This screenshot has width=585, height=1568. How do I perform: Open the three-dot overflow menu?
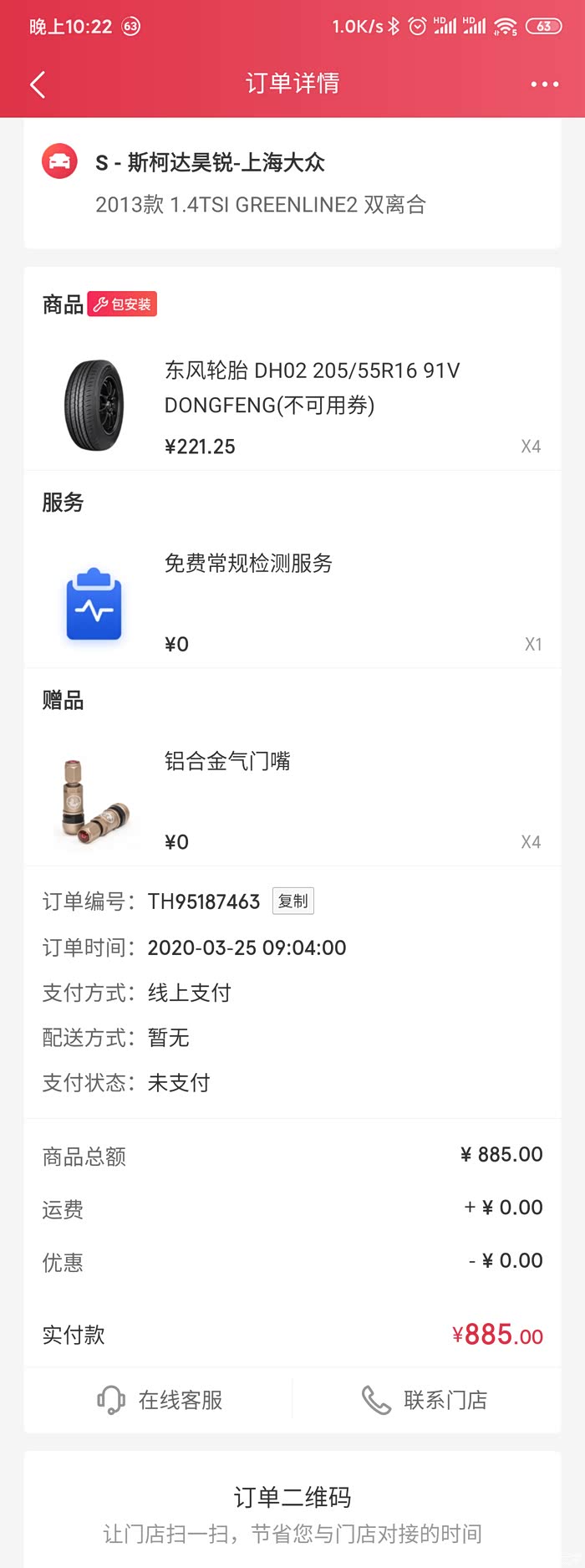tap(544, 84)
